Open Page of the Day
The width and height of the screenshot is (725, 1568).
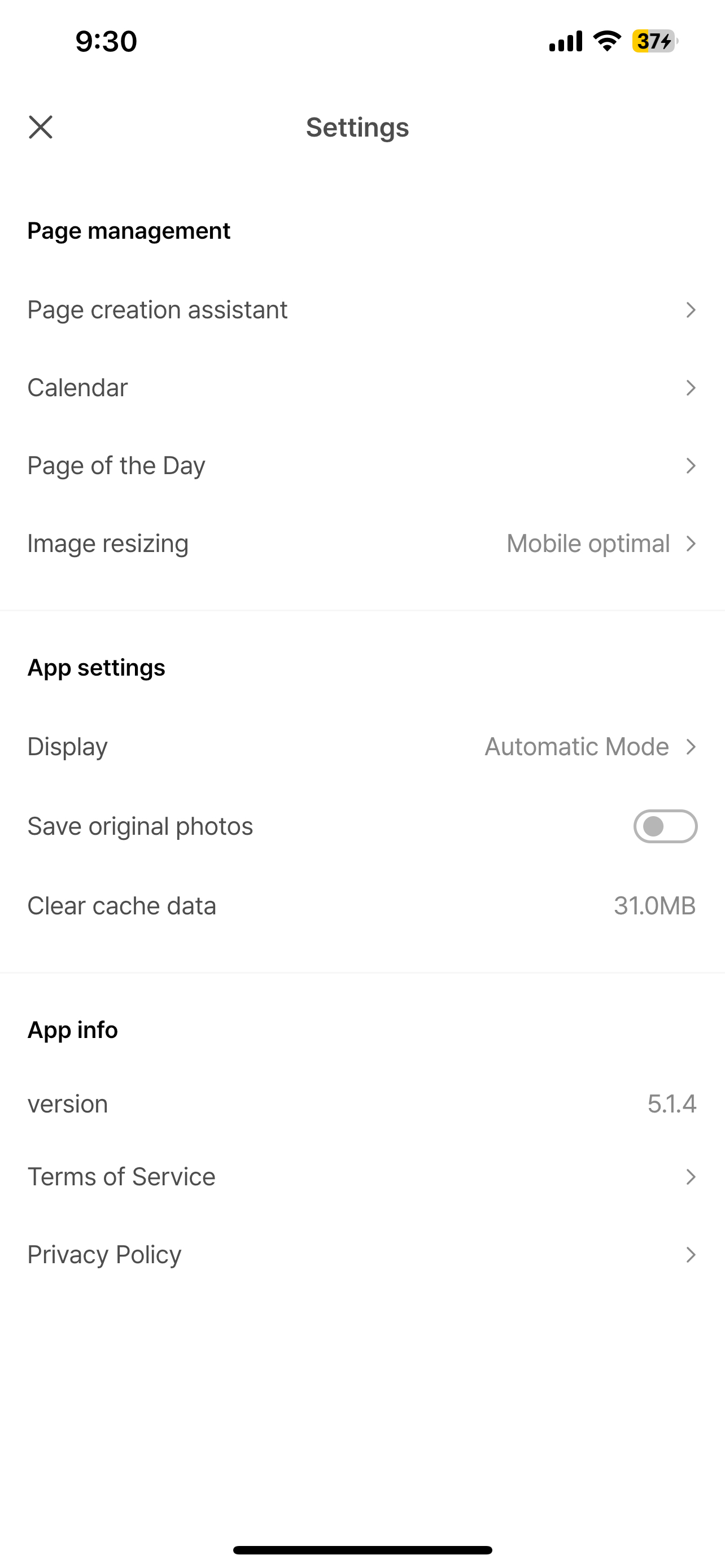362,466
